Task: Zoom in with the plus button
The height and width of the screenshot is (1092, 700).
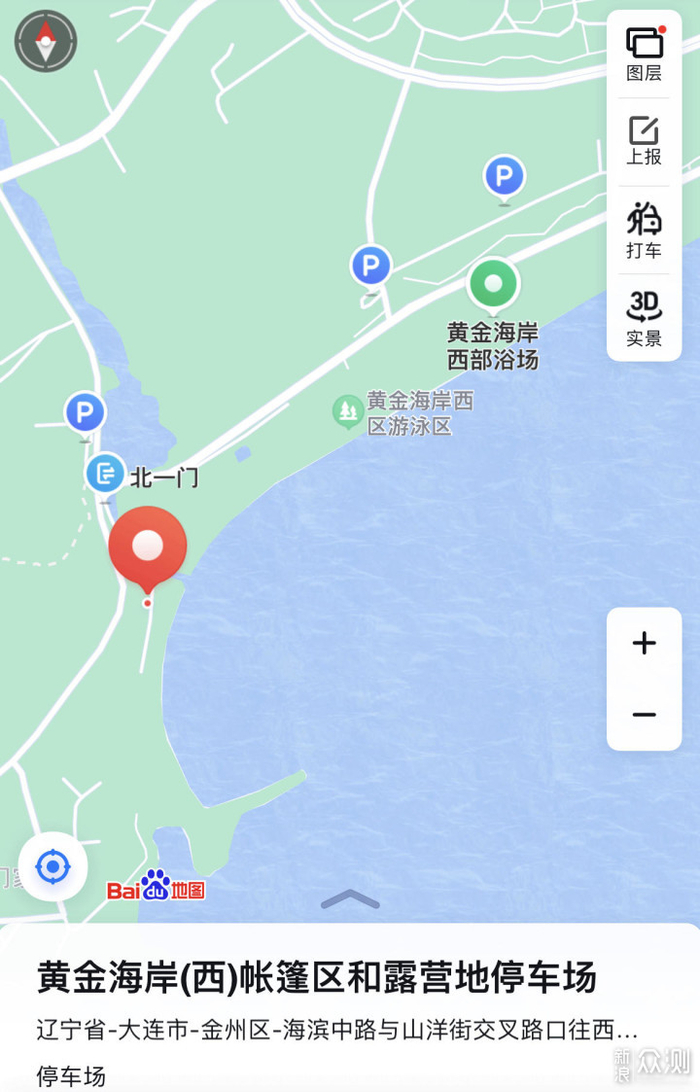Action: [x=644, y=643]
